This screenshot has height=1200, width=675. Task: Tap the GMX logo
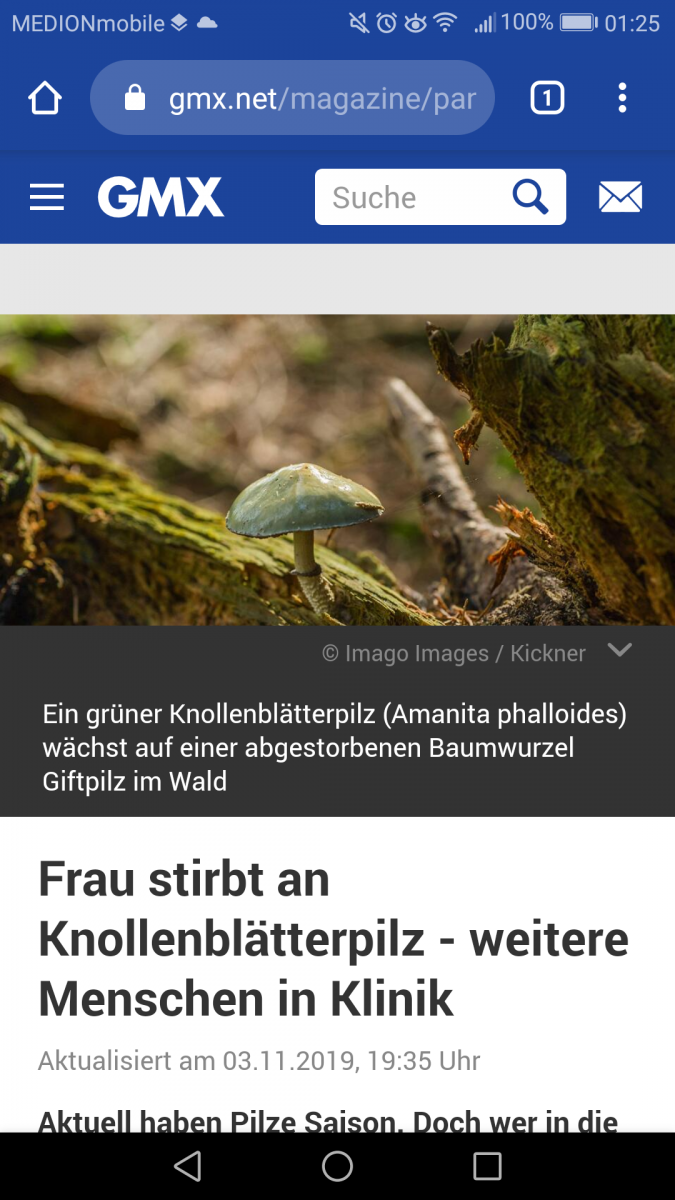pos(160,197)
